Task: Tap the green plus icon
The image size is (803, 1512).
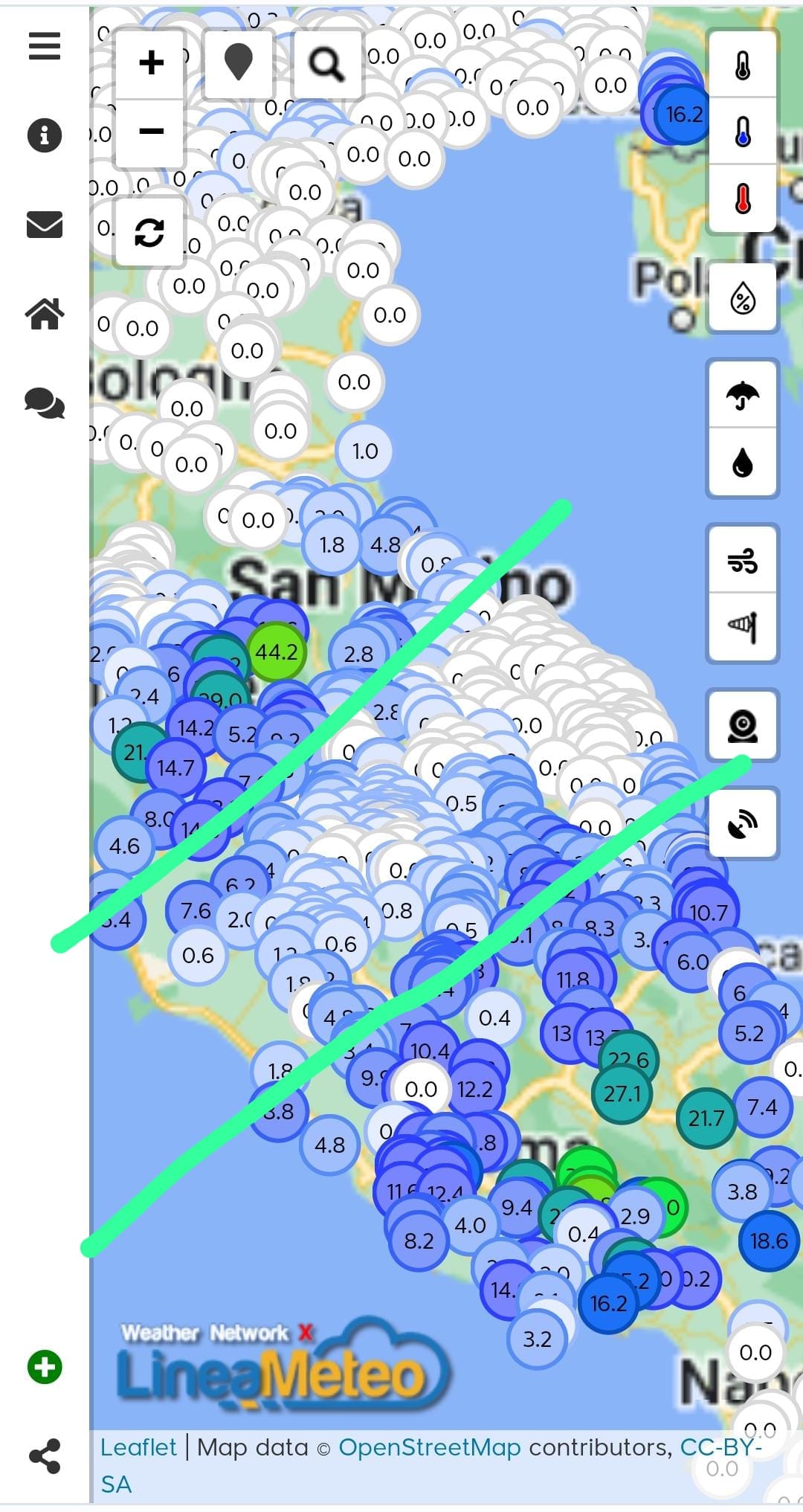Action: tap(45, 1367)
